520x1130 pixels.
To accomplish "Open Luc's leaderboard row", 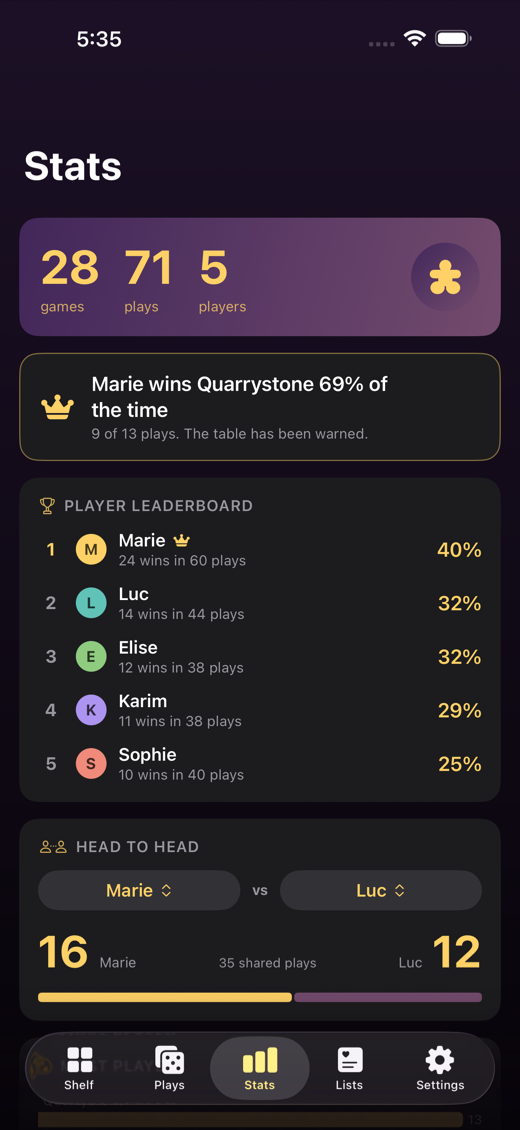I will [x=260, y=603].
